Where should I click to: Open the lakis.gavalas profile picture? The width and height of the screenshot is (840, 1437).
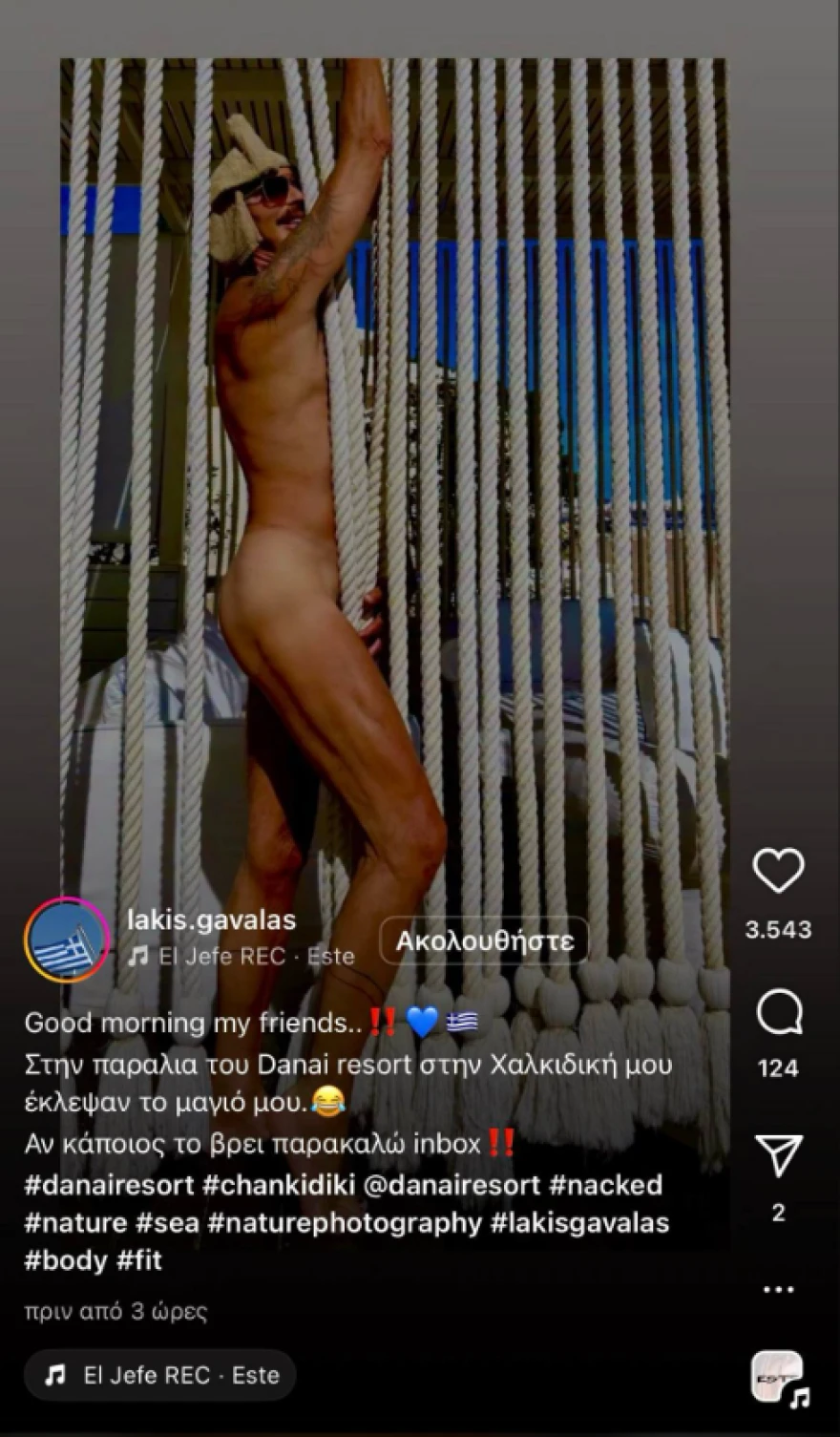pos(67,940)
